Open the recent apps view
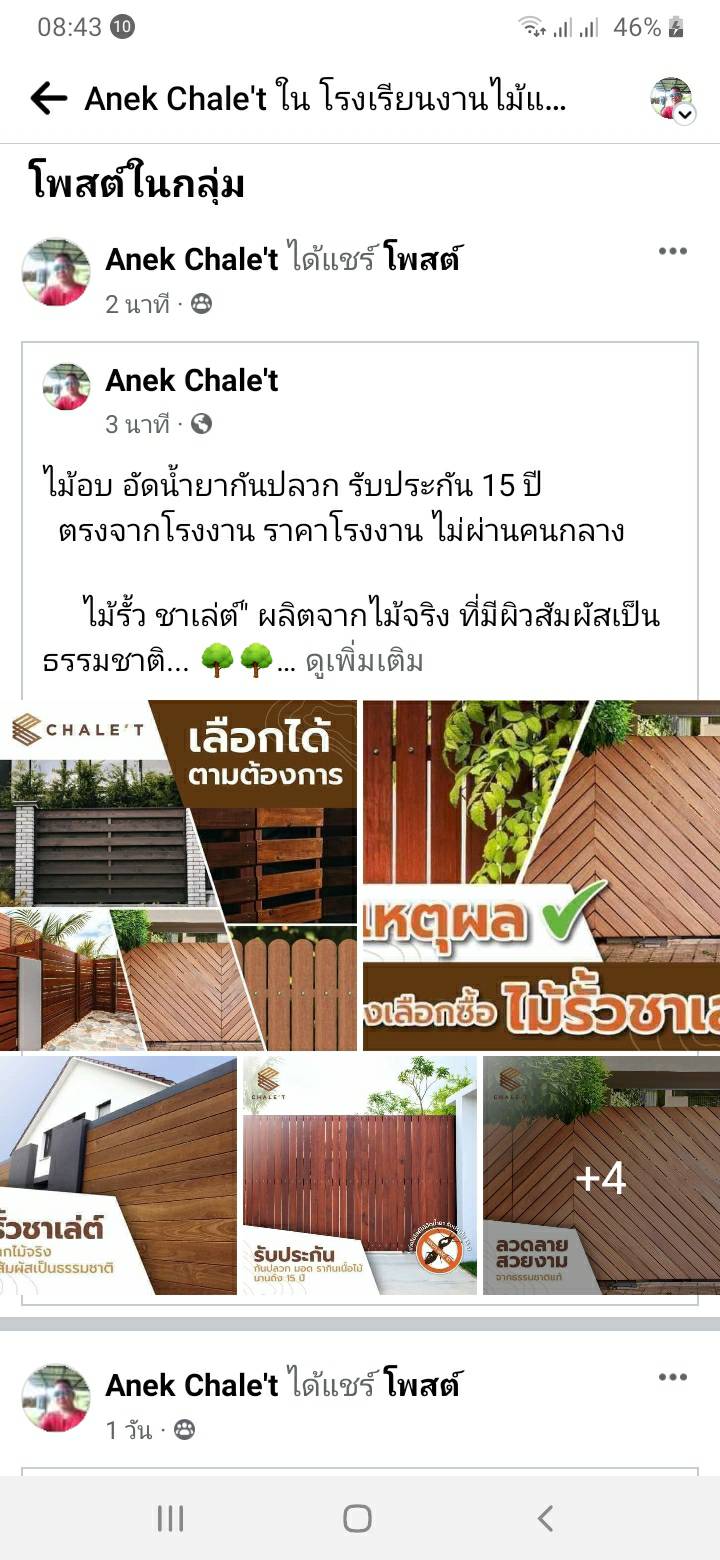The height and width of the screenshot is (1560, 720). click(170, 1518)
